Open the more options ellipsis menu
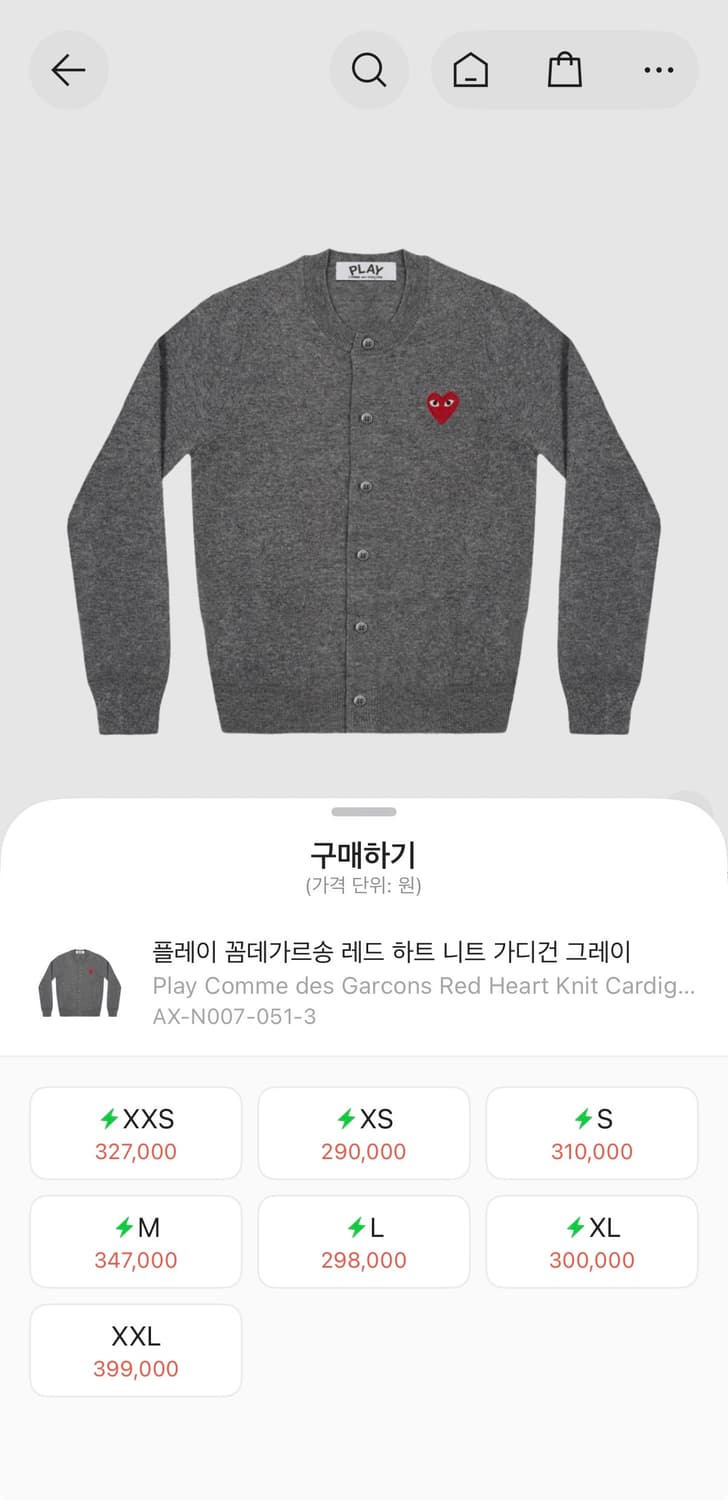Viewport: 728px width, 1500px height. (x=658, y=70)
